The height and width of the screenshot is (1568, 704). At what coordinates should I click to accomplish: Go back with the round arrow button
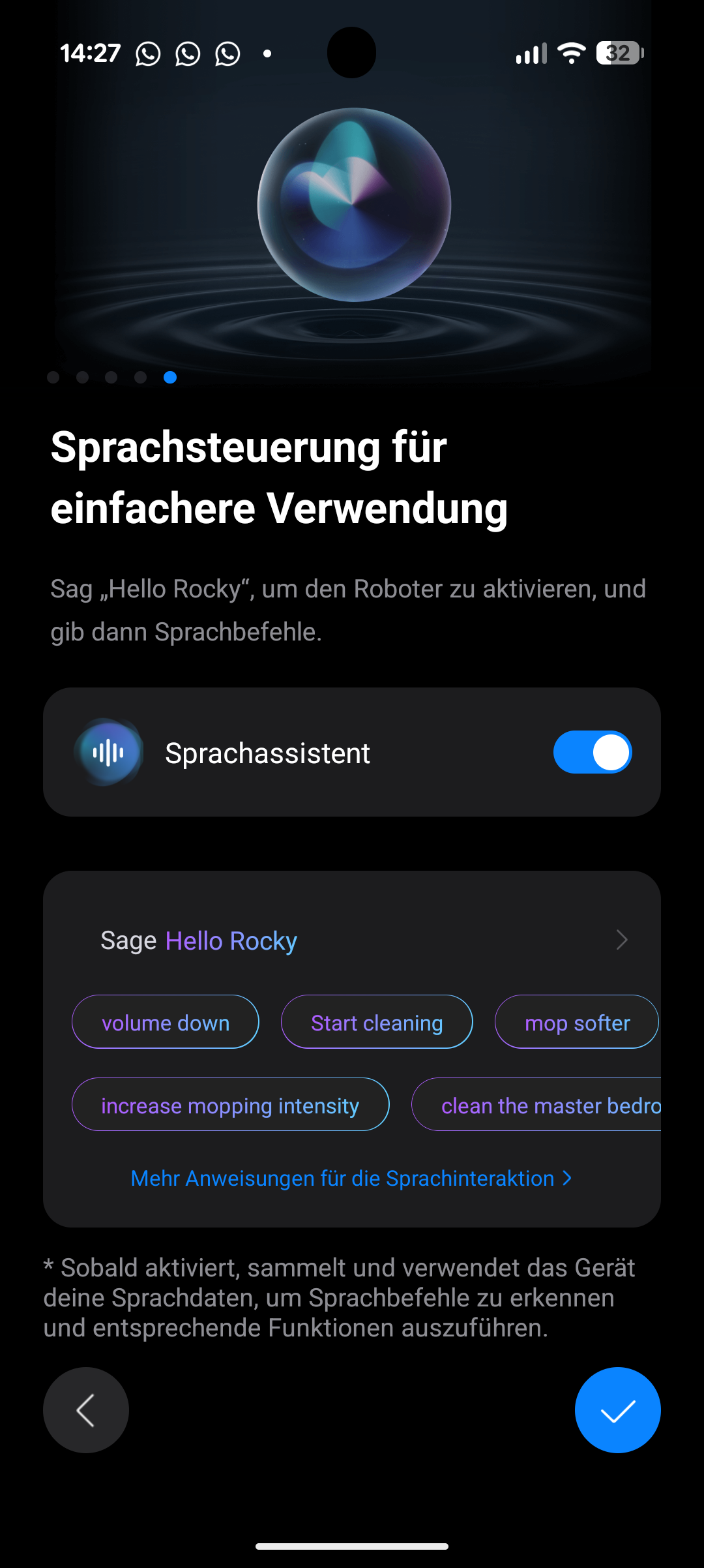pos(86,1410)
